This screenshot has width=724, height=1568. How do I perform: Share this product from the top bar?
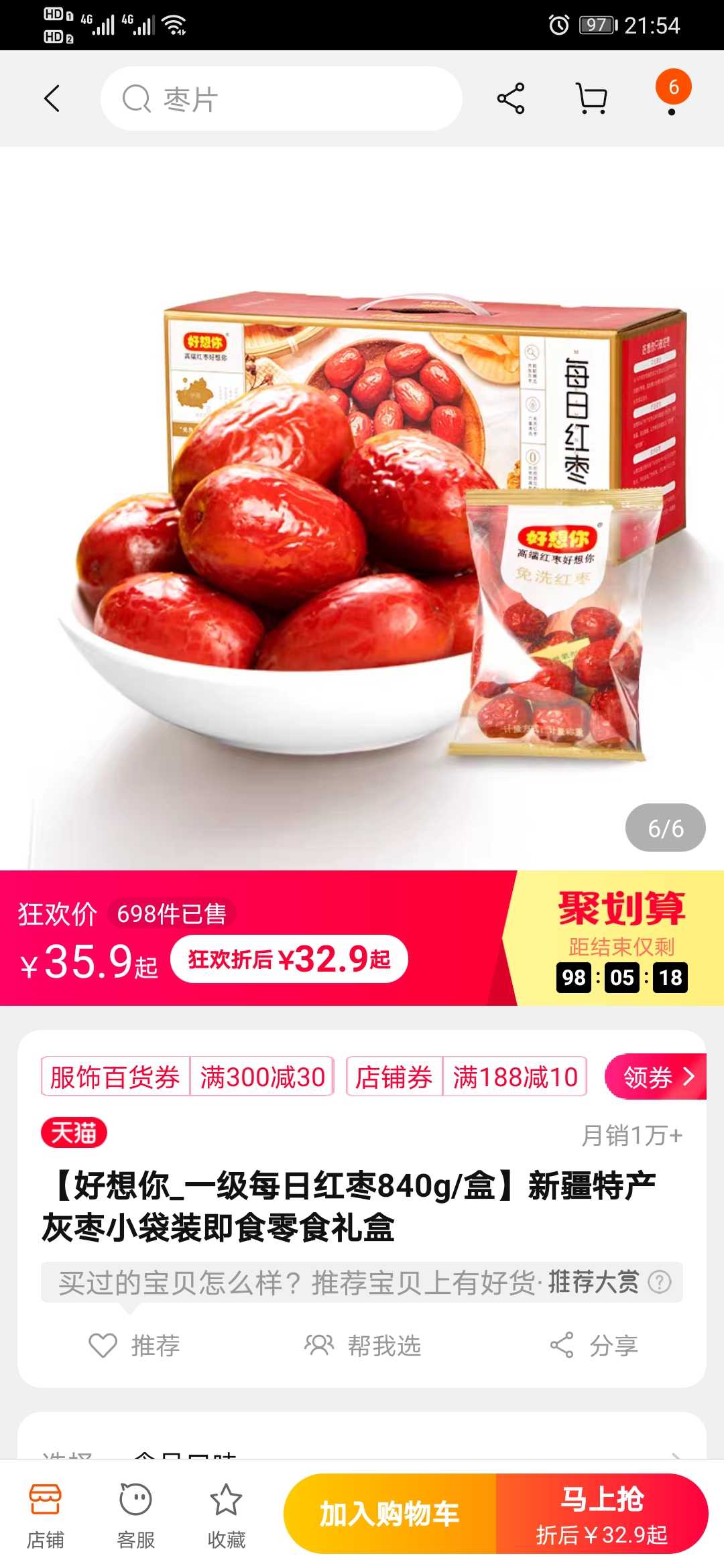coord(511,99)
